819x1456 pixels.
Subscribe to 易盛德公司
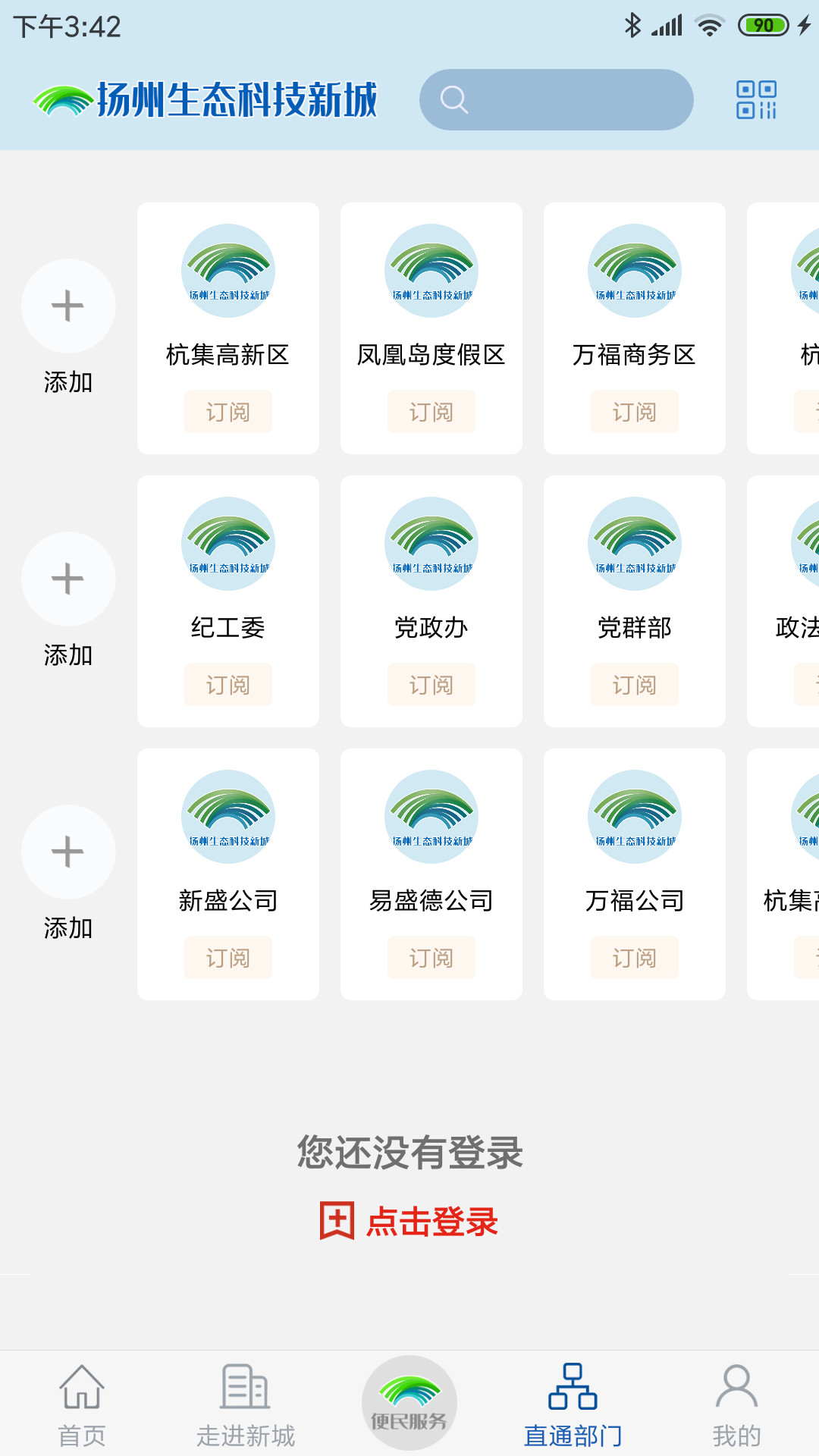pyautogui.click(x=431, y=958)
